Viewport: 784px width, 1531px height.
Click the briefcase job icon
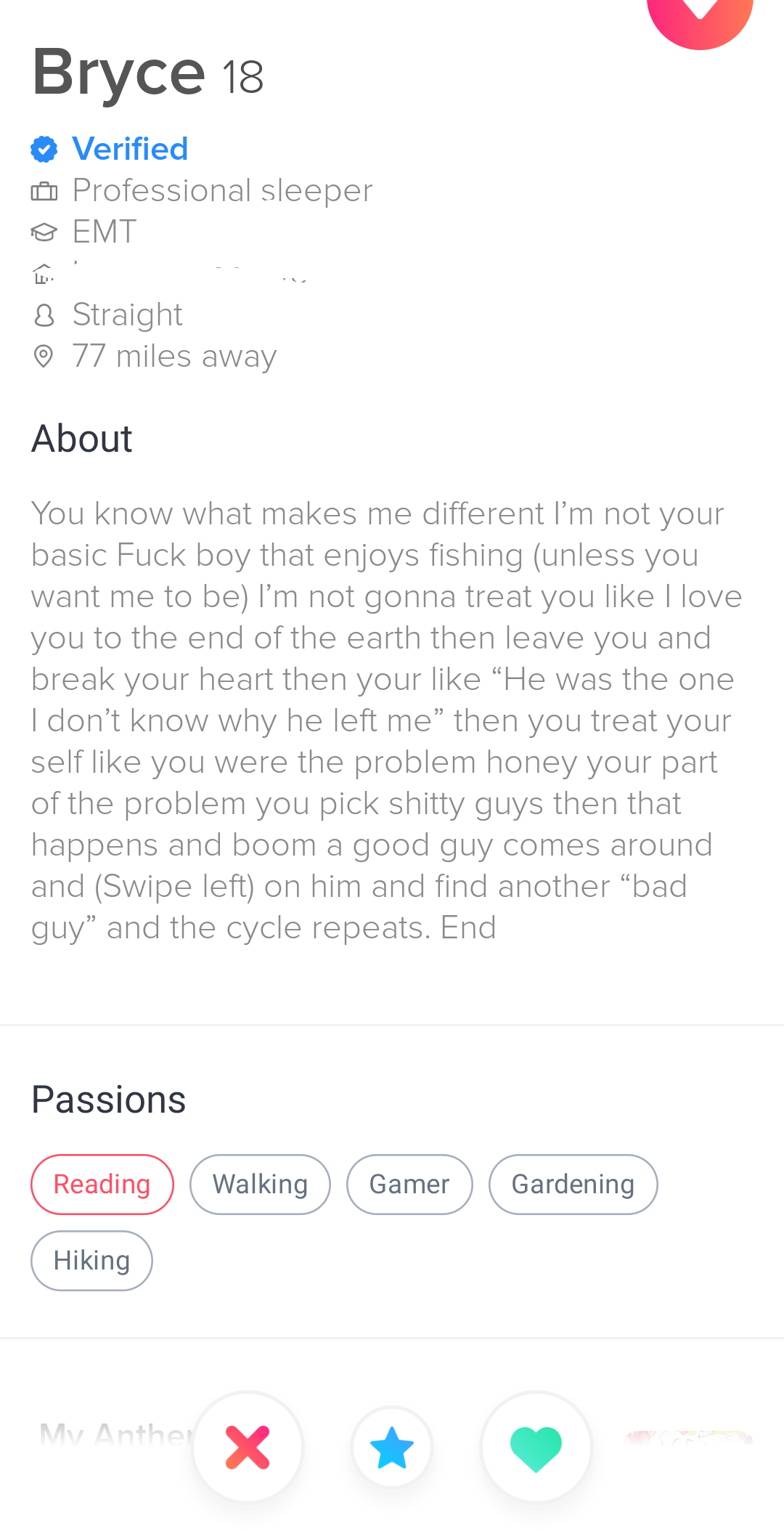click(x=44, y=190)
